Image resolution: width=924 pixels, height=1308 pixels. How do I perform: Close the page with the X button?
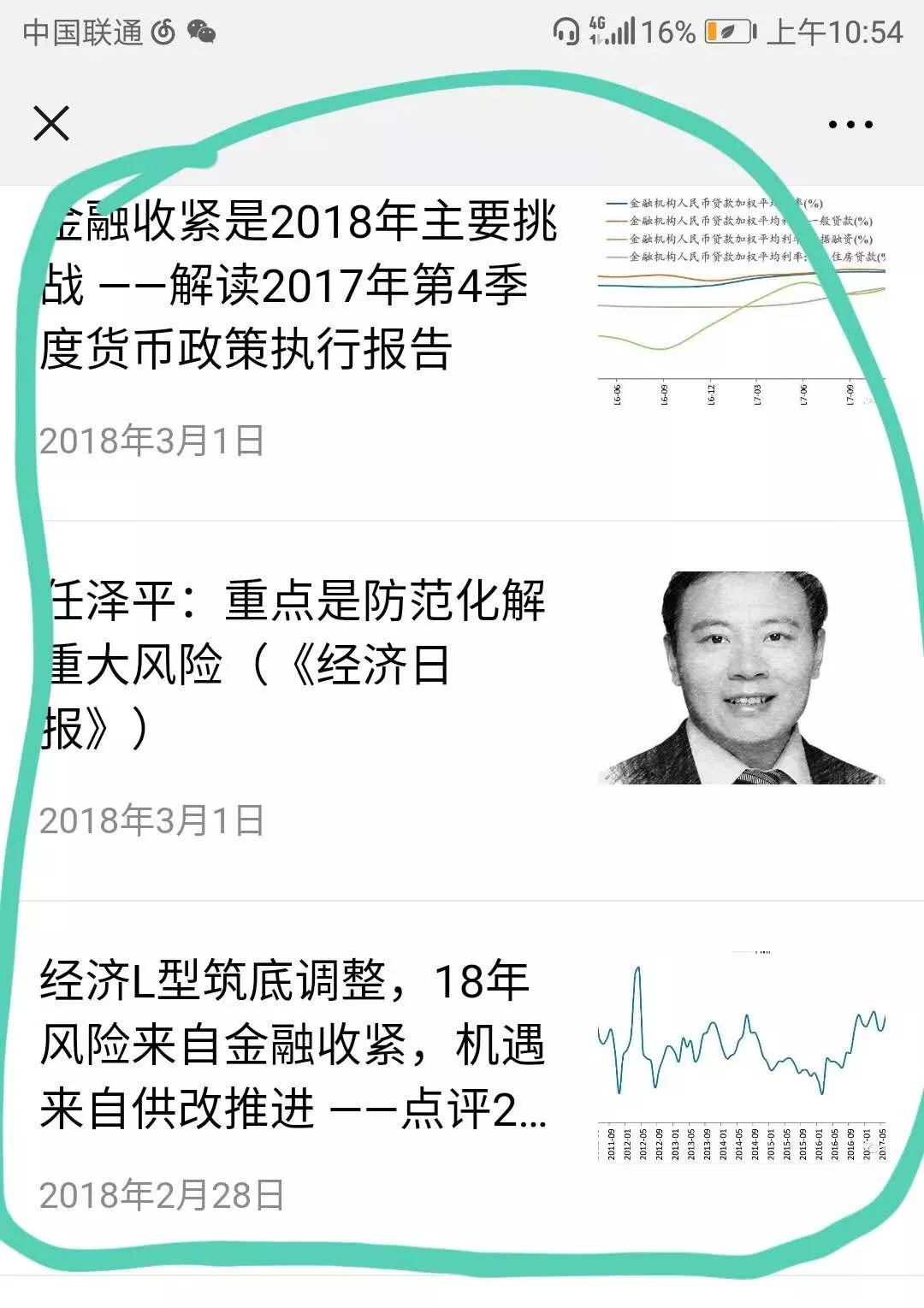(51, 124)
